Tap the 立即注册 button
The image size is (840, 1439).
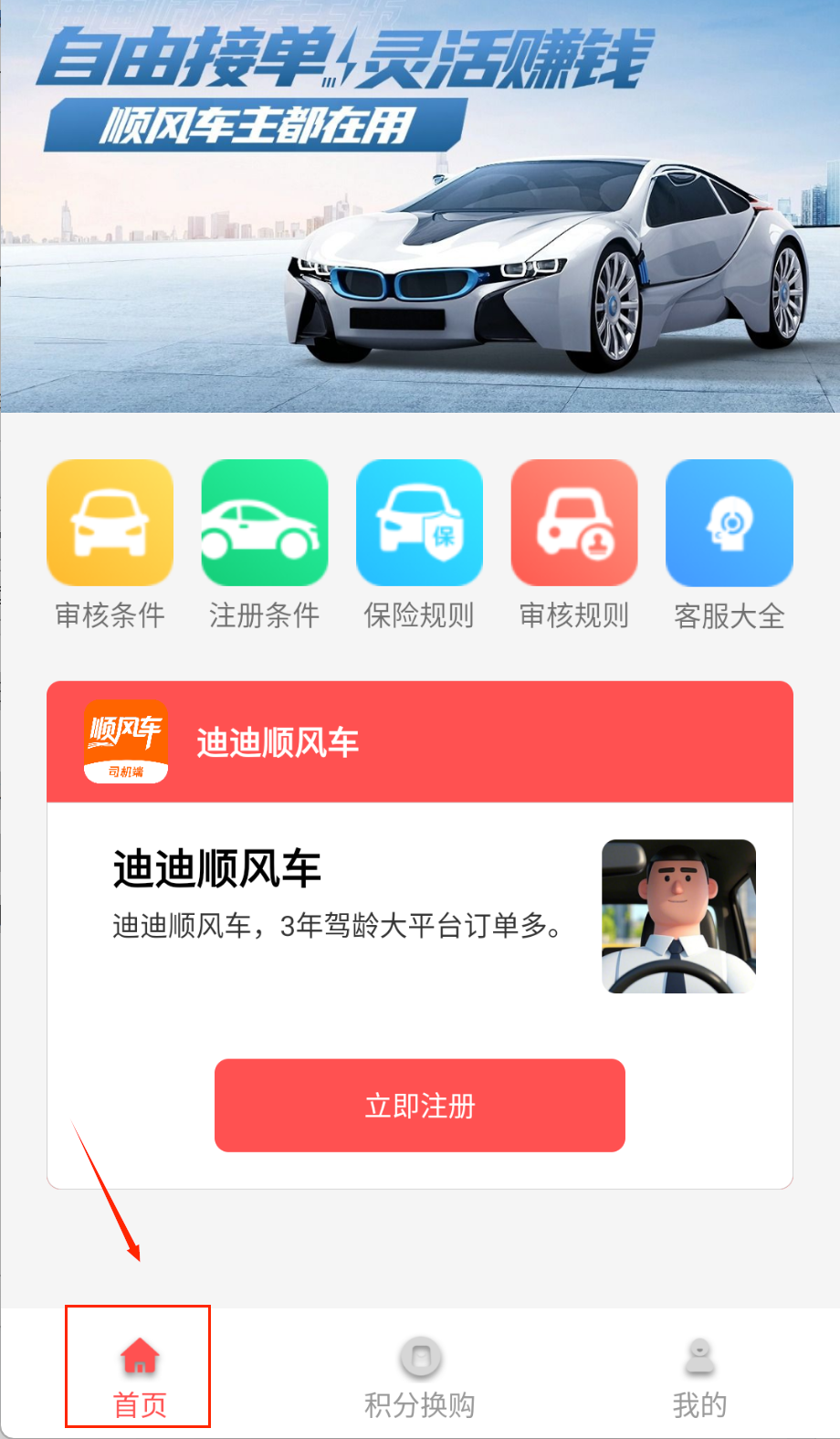[x=420, y=1105]
